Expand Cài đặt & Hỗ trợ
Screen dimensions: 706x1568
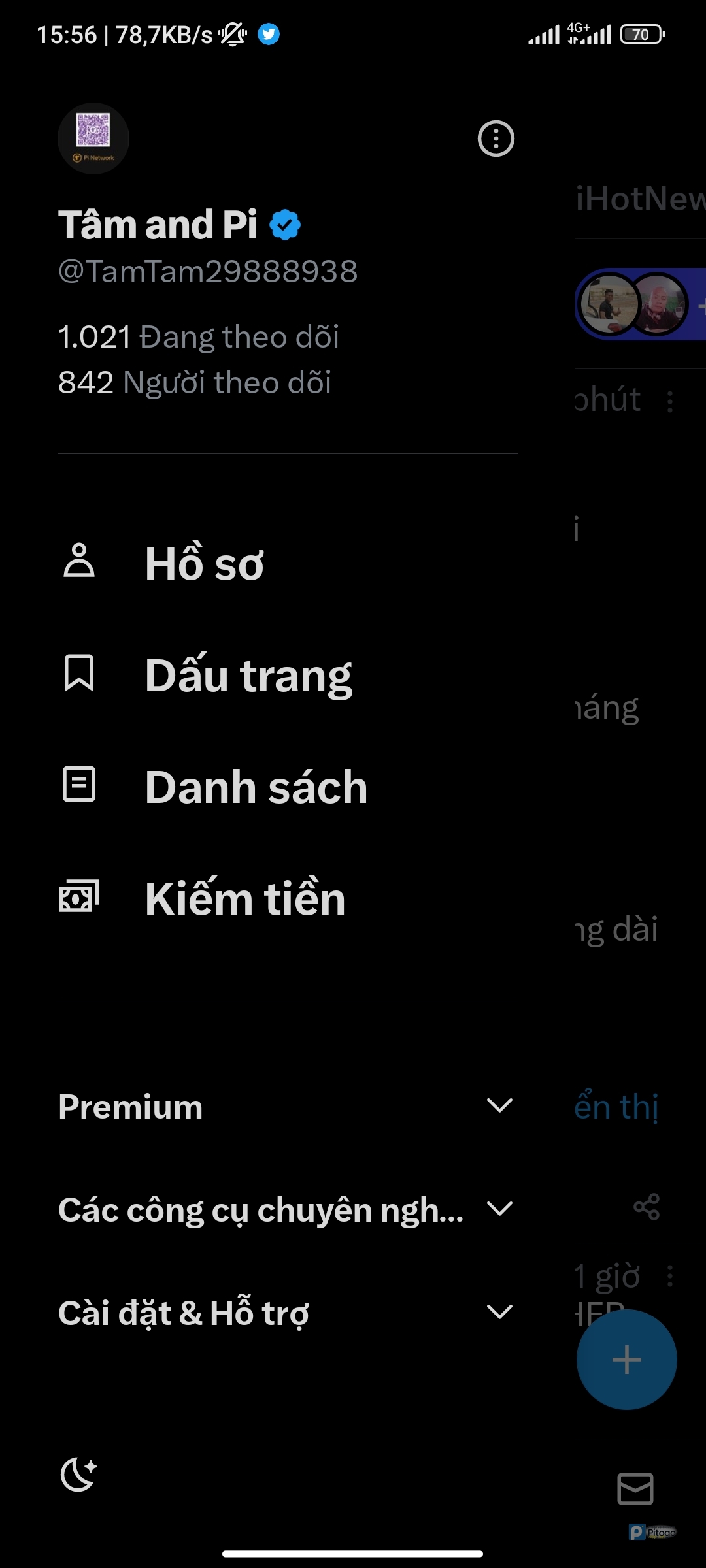(x=288, y=1313)
